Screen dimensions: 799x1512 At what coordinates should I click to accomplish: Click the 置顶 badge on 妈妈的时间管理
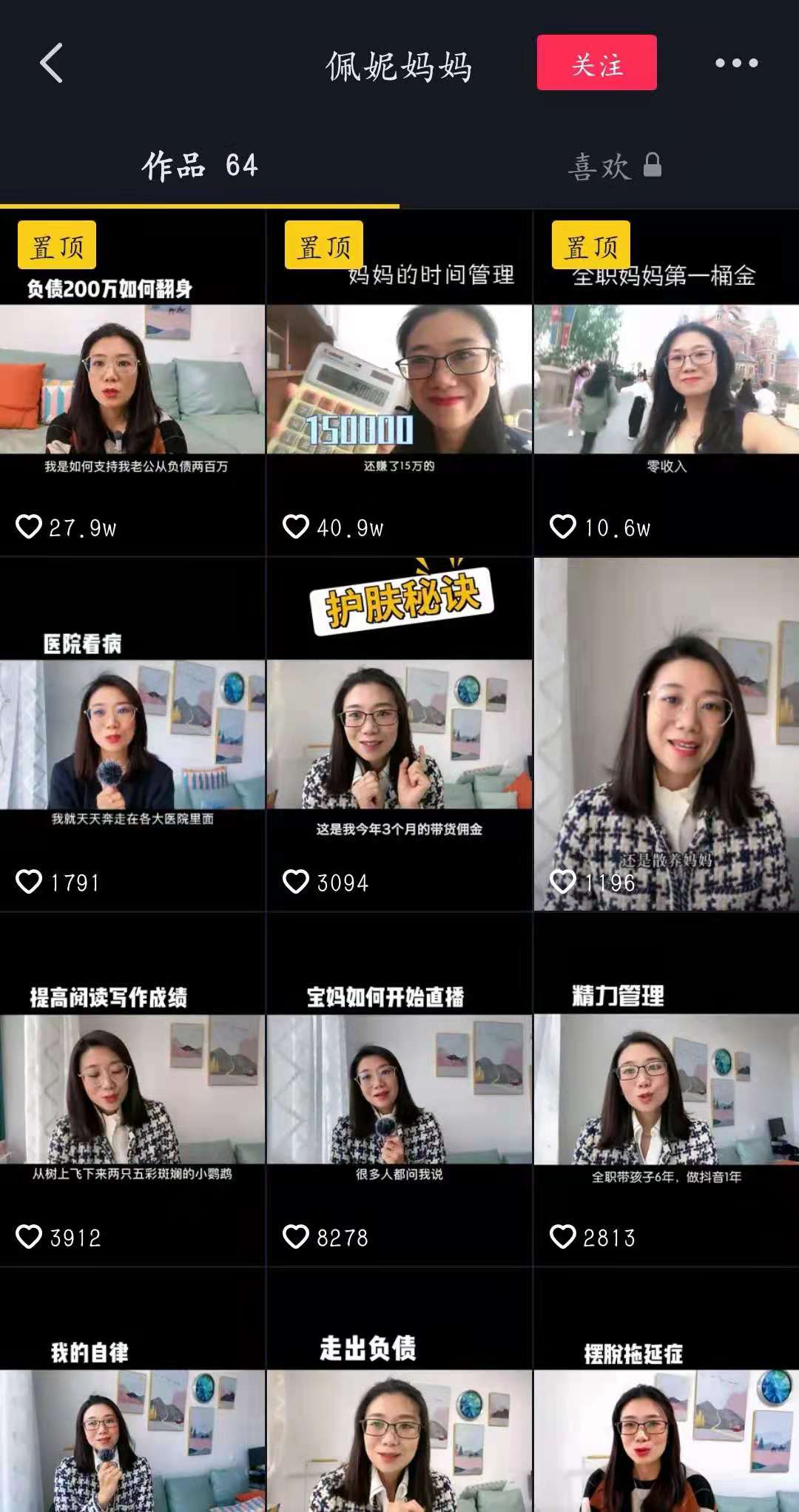pos(323,245)
